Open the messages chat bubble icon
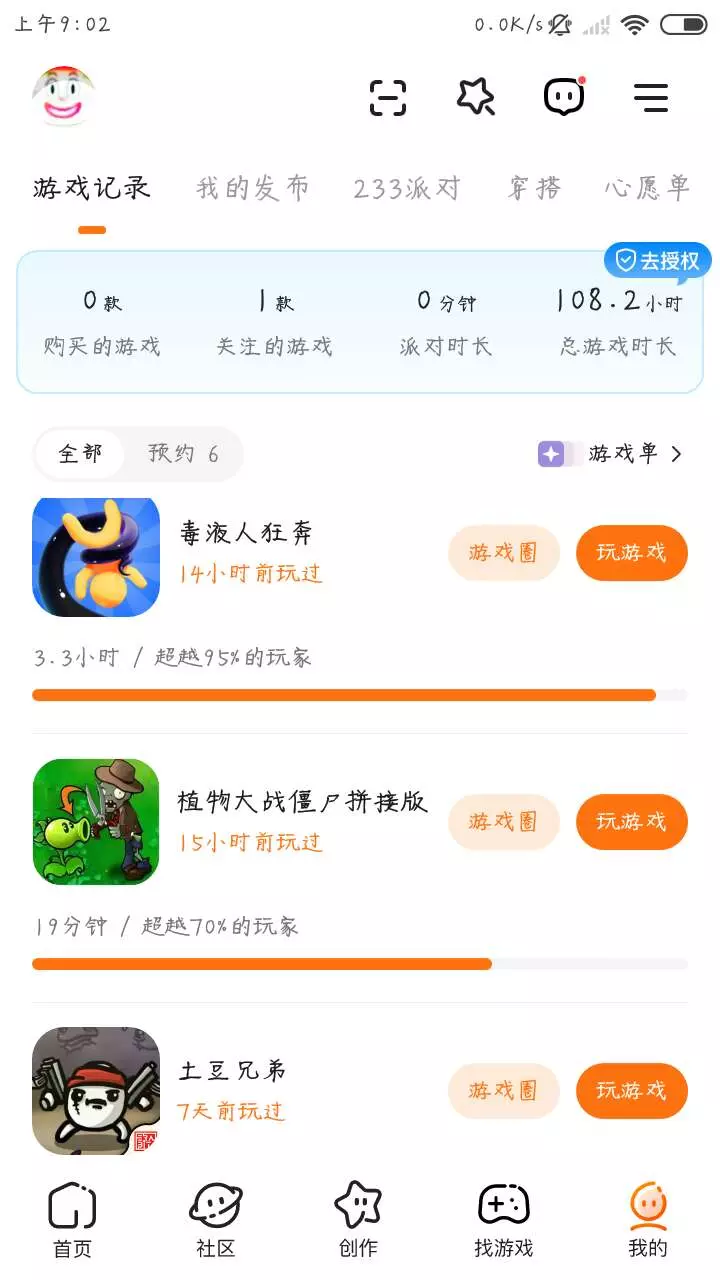This screenshot has width=720, height=1280. [564, 97]
